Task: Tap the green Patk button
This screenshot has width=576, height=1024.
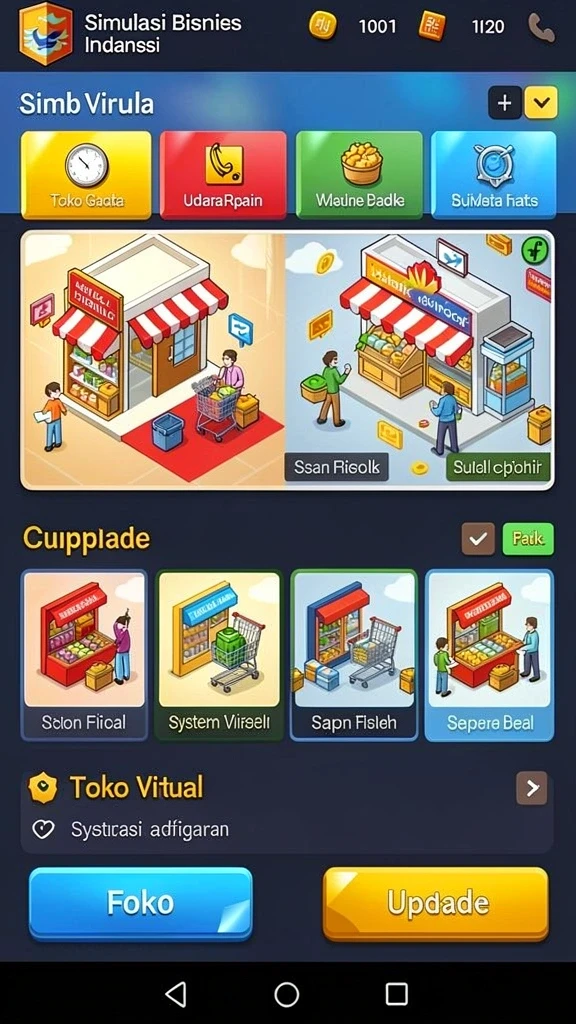Action: (528, 539)
